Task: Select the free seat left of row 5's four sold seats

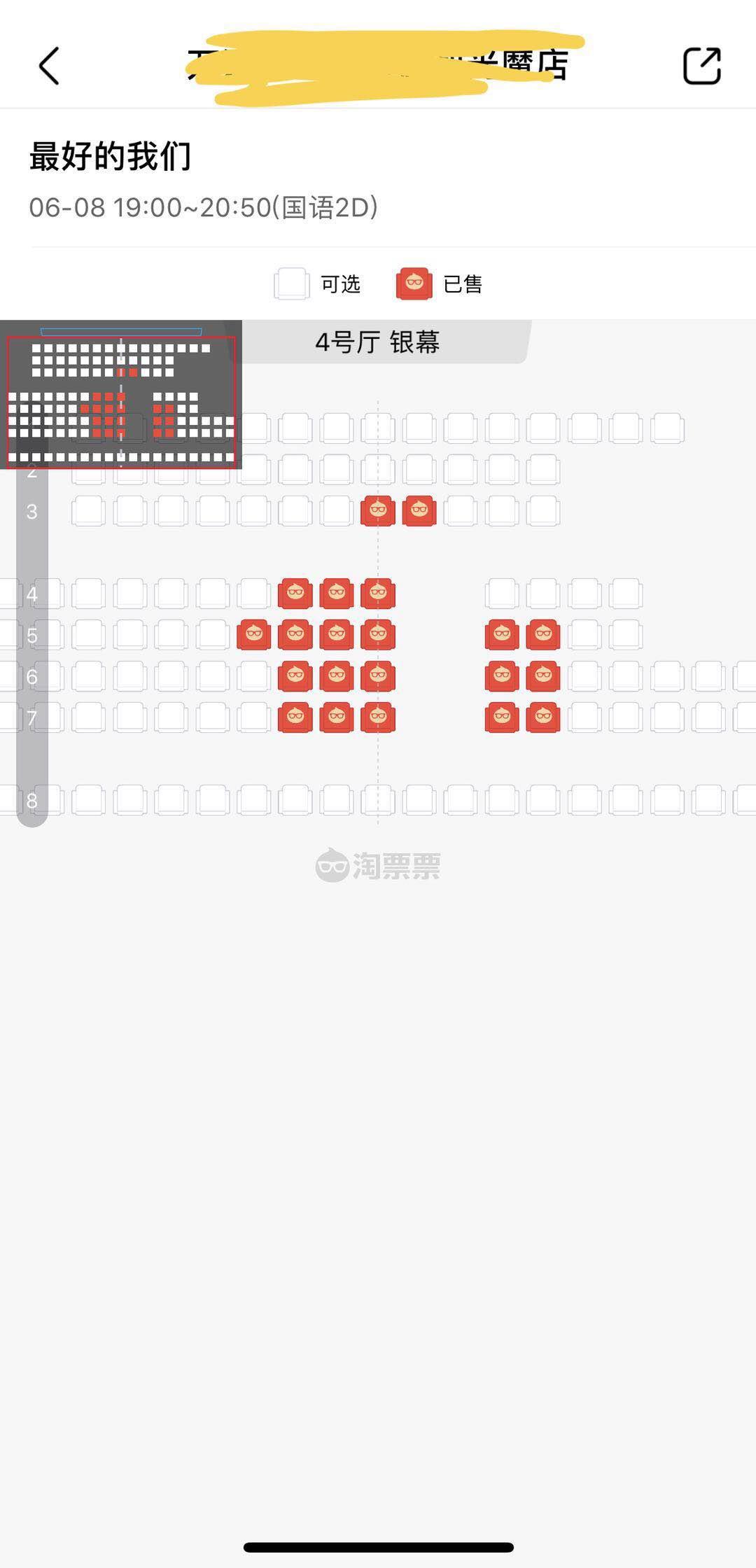Action: click(212, 635)
